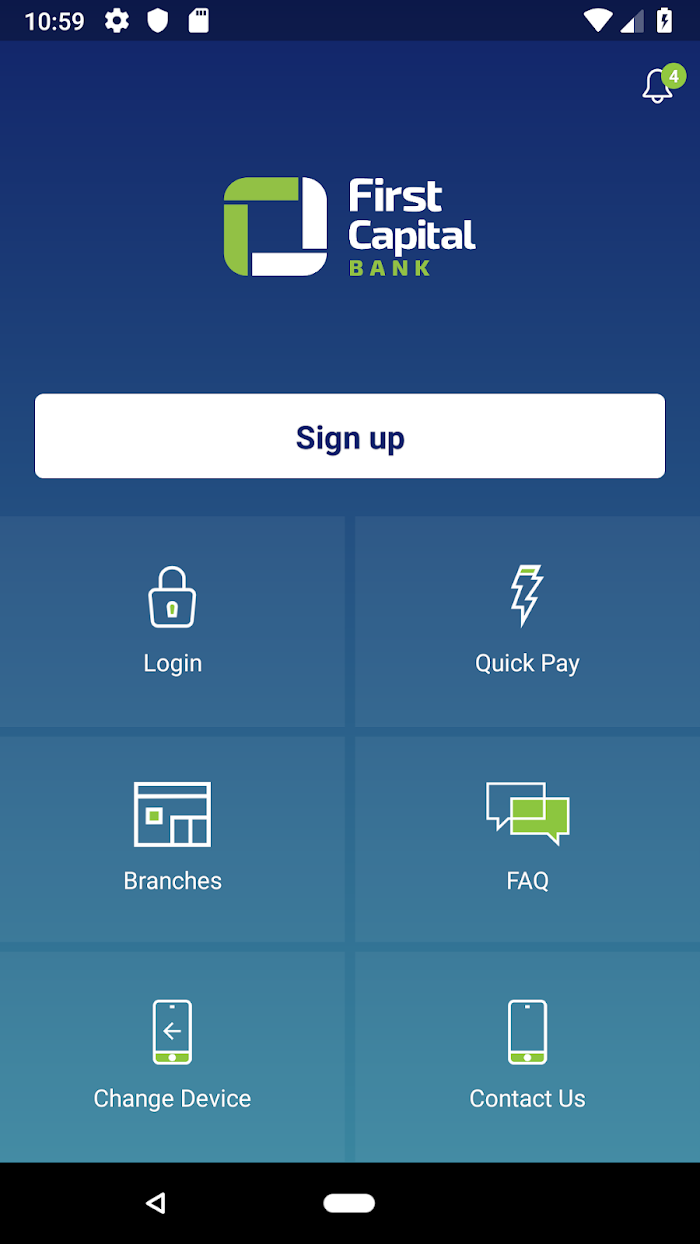Open the notifications bell

[x=660, y=85]
